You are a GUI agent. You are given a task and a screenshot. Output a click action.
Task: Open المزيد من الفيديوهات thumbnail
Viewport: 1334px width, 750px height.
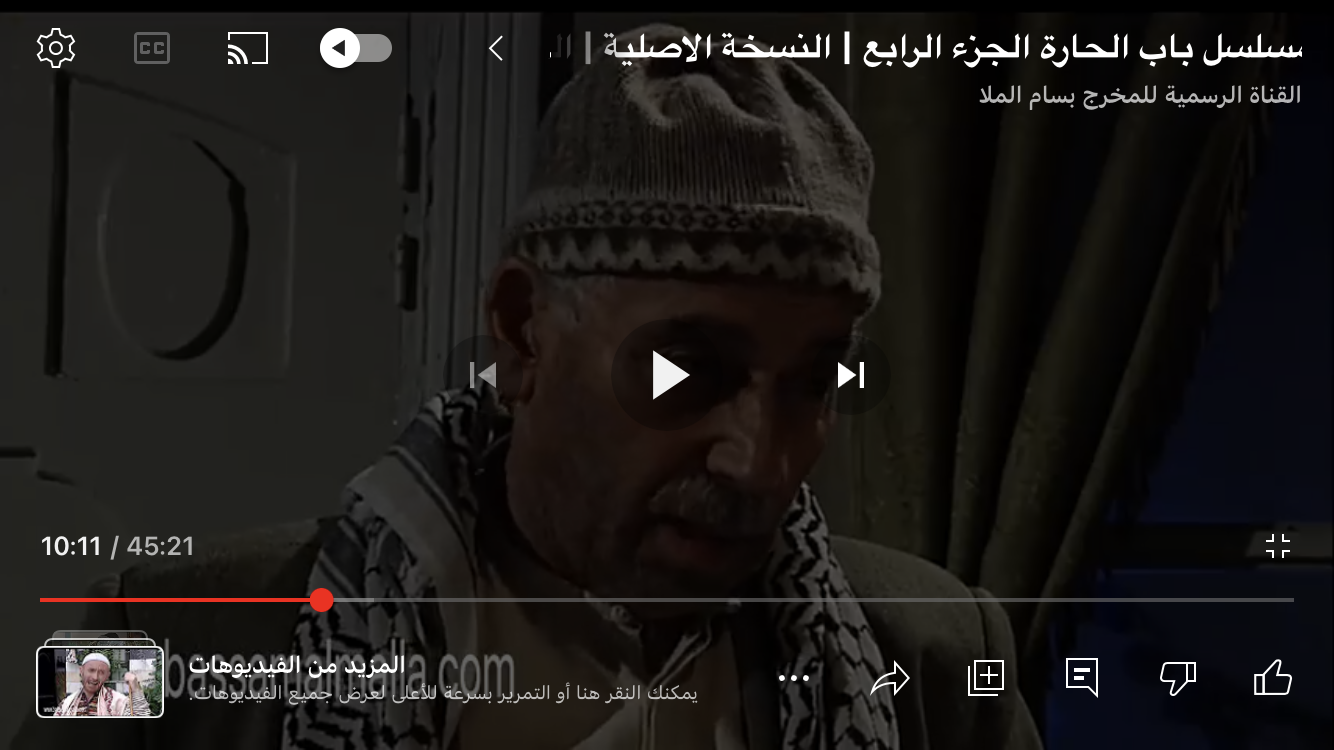pyautogui.click(x=100, y=680)
